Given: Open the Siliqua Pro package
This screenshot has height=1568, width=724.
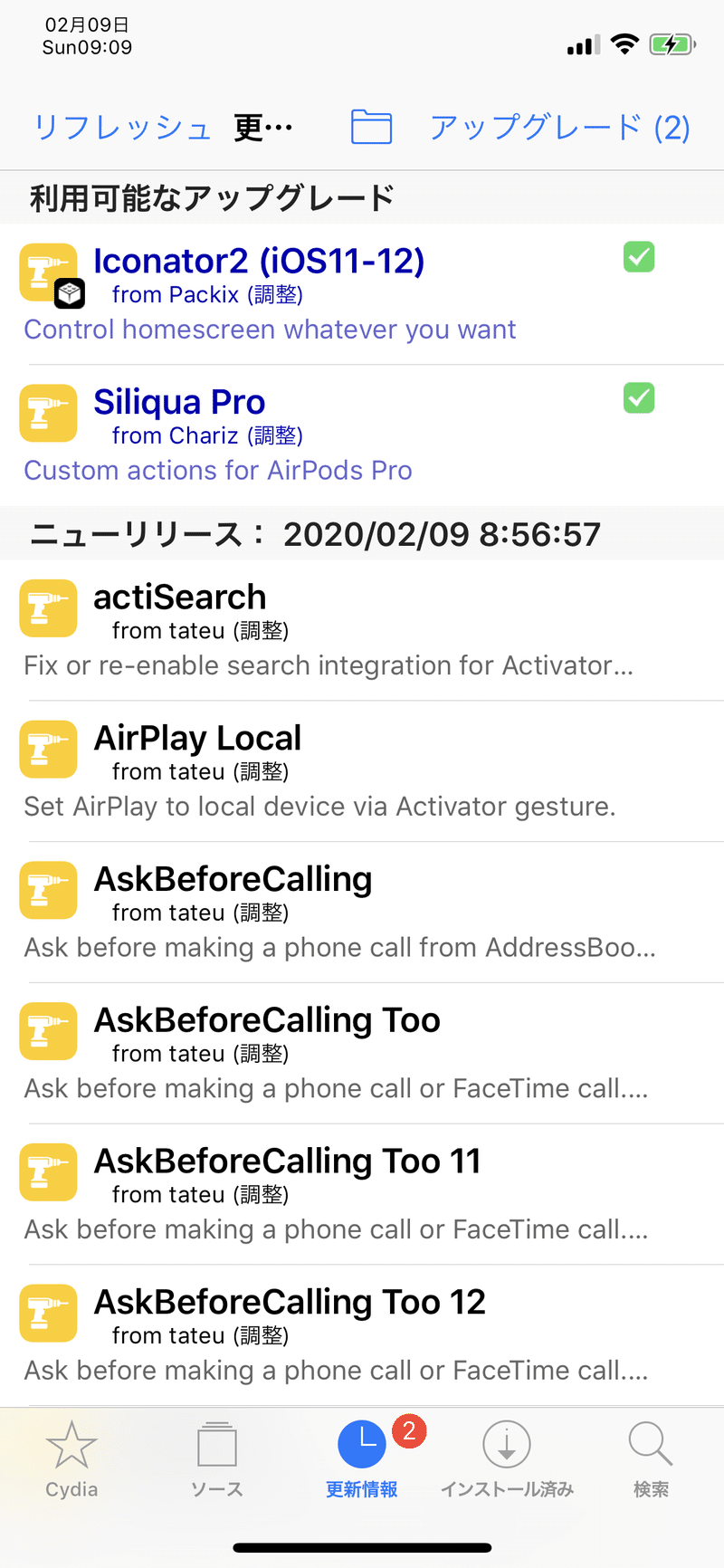Looking at the screenshot, I should tap(362, 435).
